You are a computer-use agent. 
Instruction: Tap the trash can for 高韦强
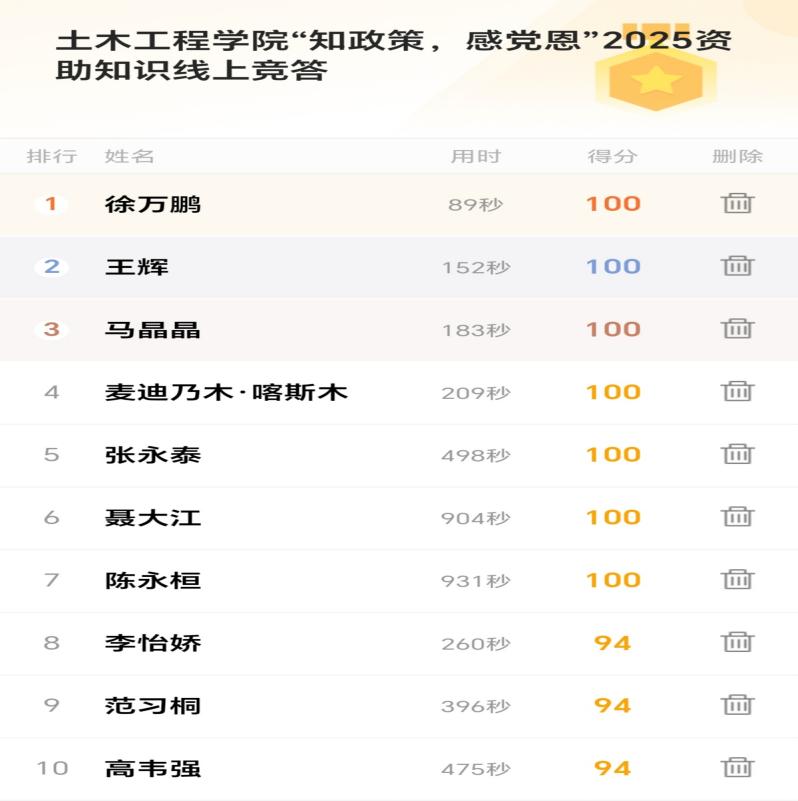(737, 768)
